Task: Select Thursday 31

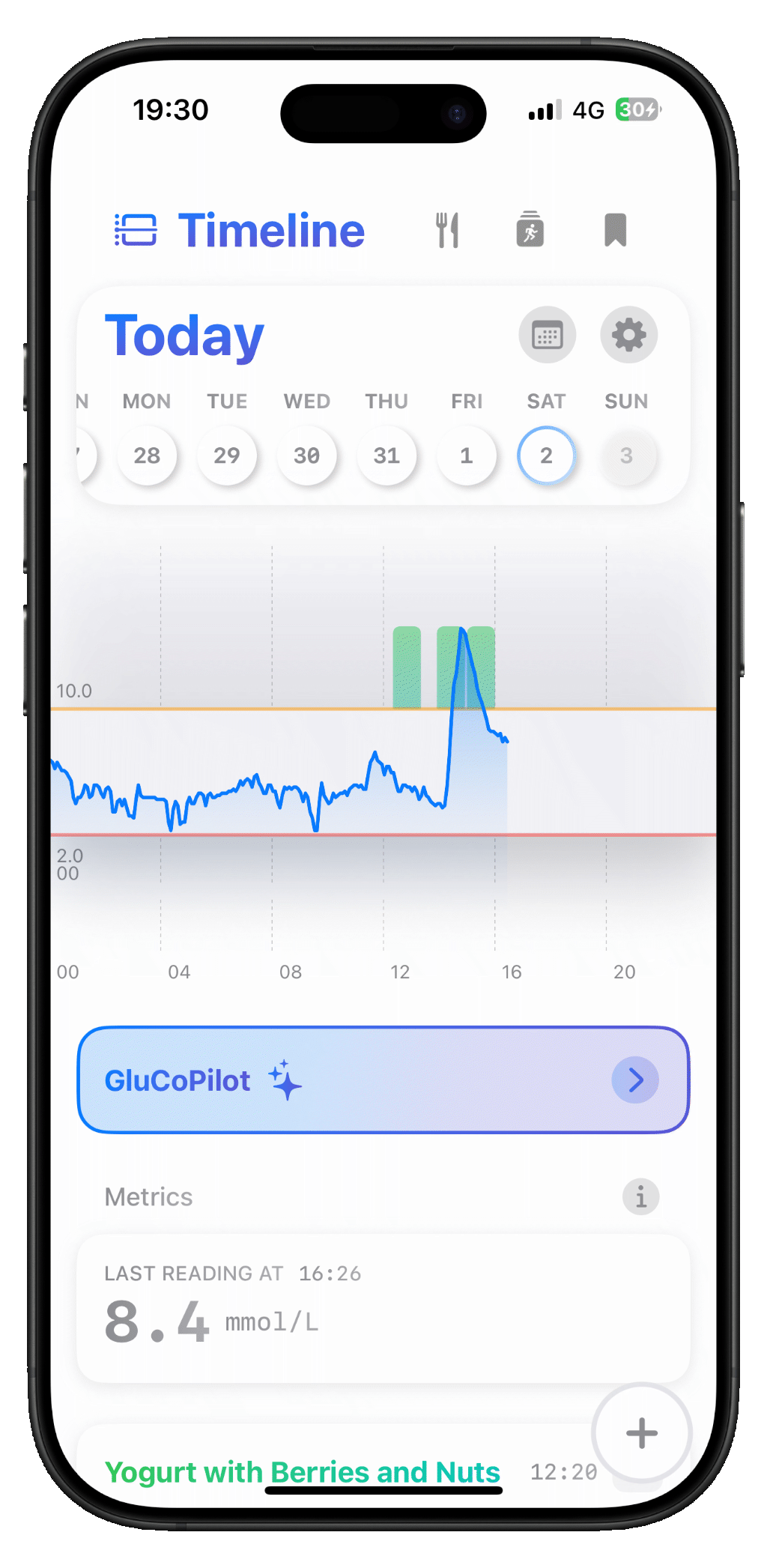Action: [386, 455]
